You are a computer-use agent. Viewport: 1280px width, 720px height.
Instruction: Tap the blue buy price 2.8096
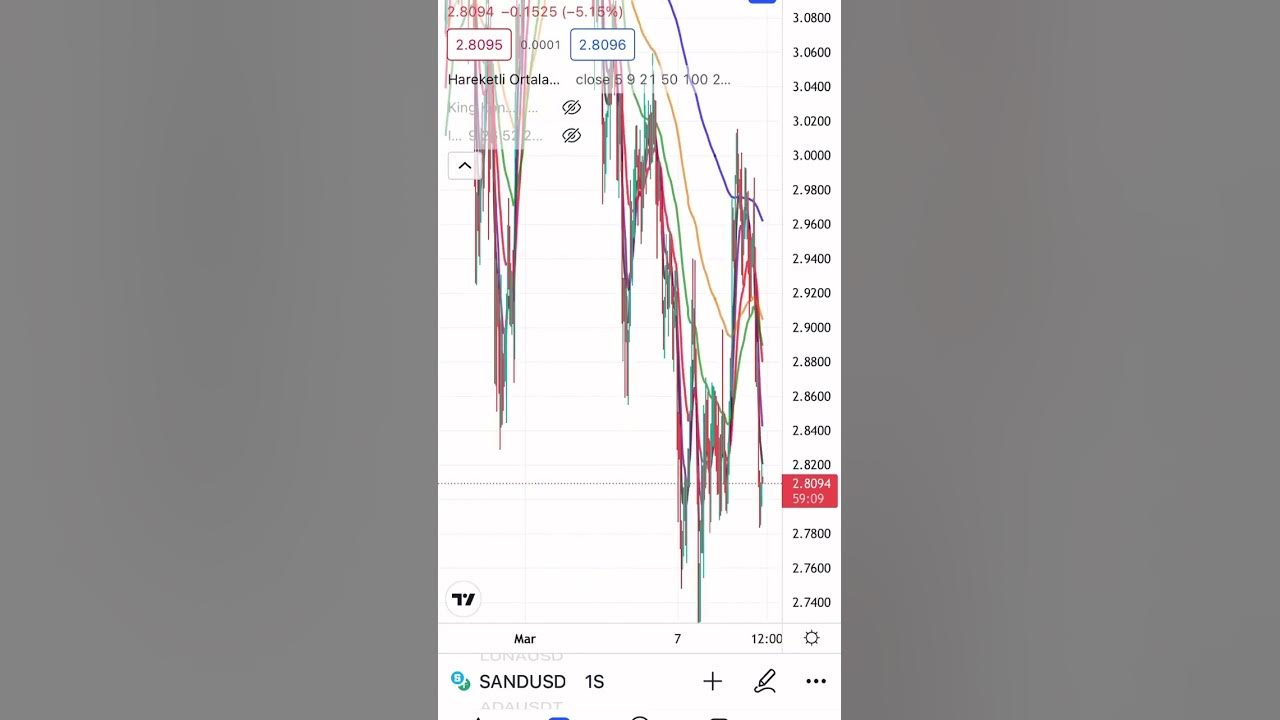(602, 45)
